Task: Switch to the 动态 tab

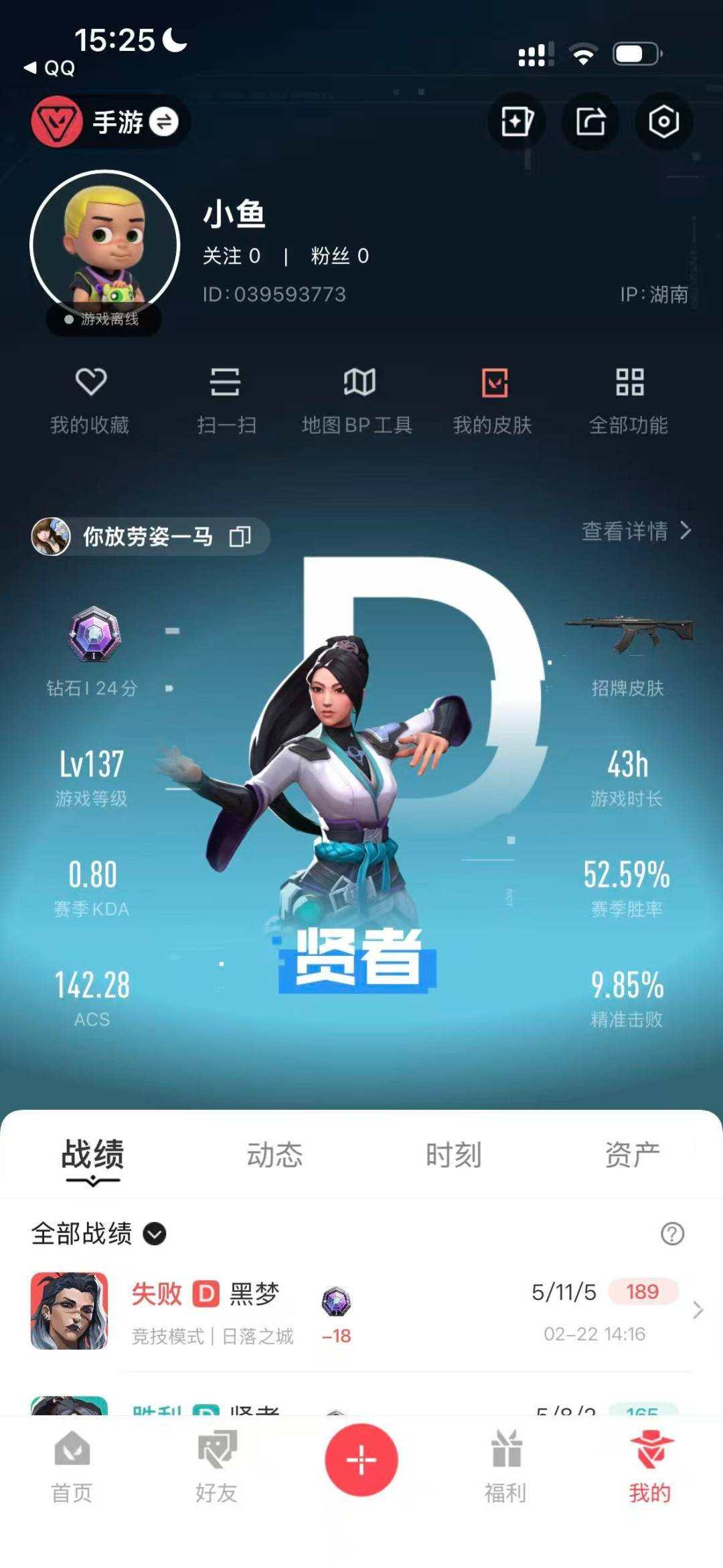Action: (274, 1153)
